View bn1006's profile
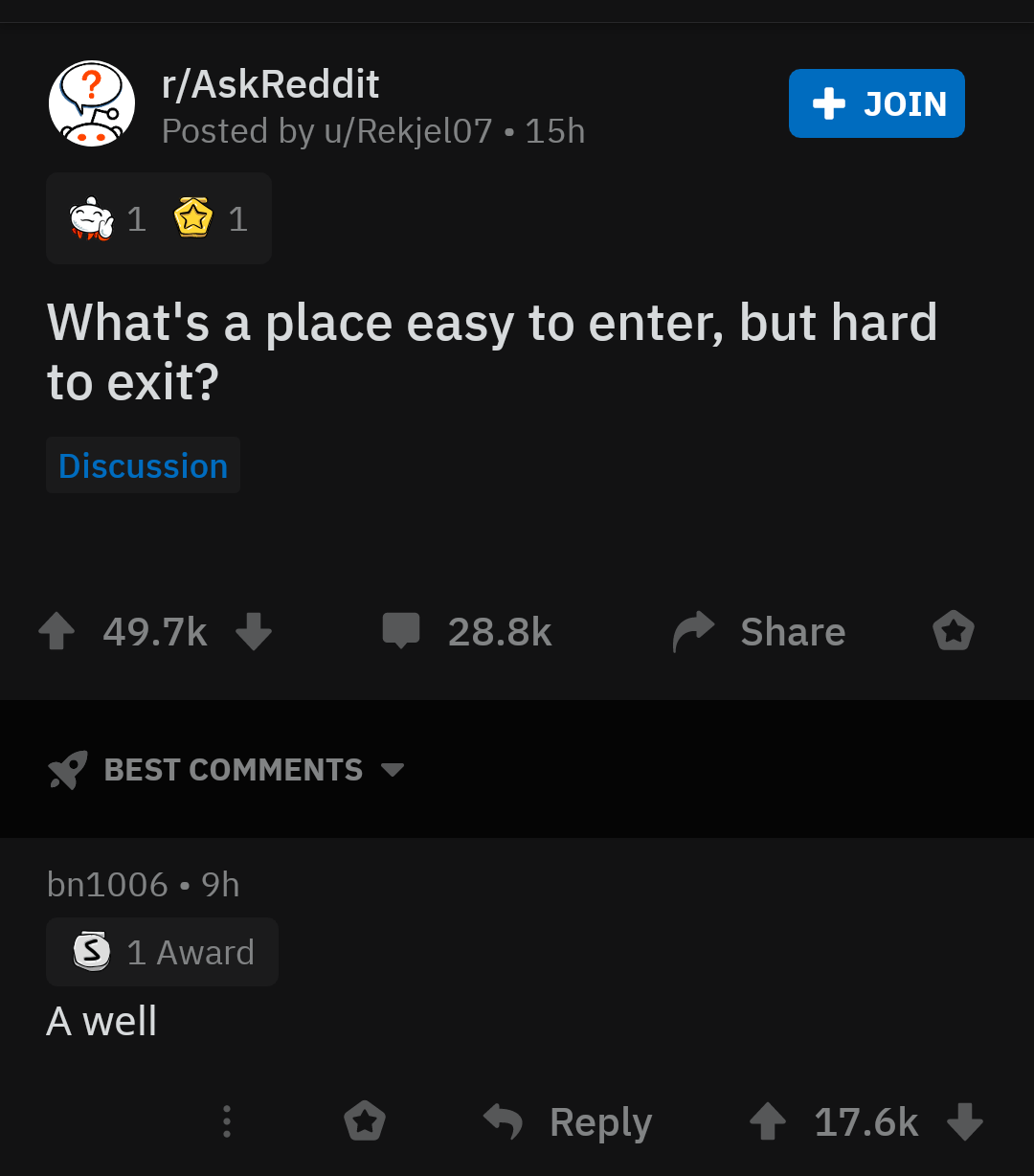The width and height of the screenshot is (1034, 1176). click(x=107, y=884)
